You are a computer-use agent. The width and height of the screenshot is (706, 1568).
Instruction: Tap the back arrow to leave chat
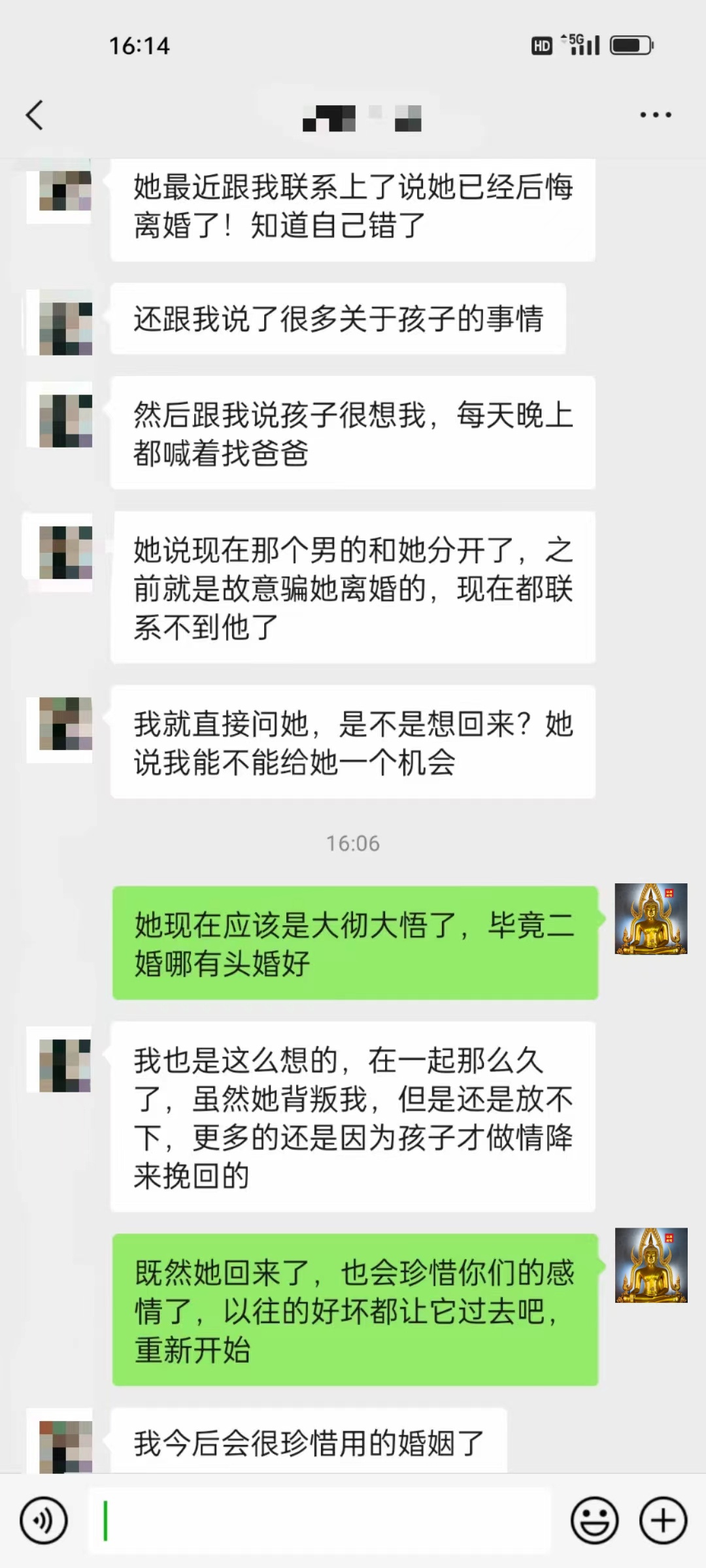coord(35,115)
